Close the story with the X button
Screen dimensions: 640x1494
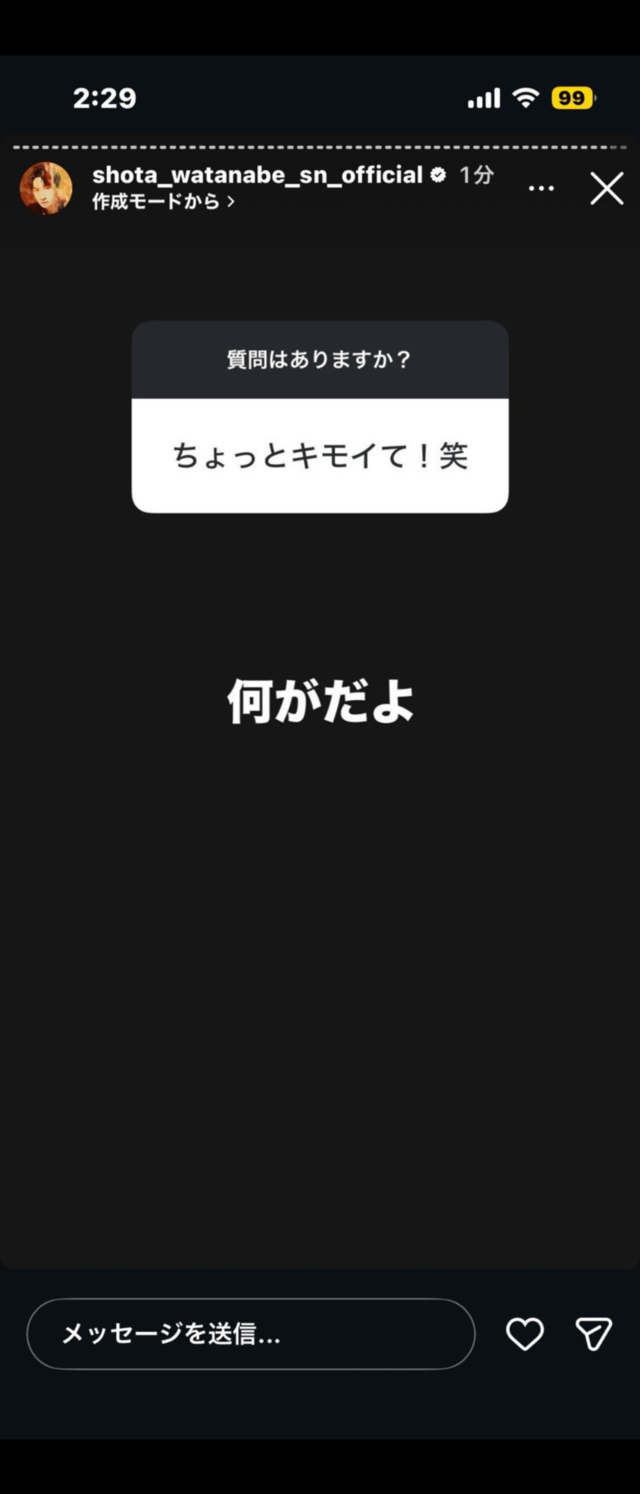point(606,188)
